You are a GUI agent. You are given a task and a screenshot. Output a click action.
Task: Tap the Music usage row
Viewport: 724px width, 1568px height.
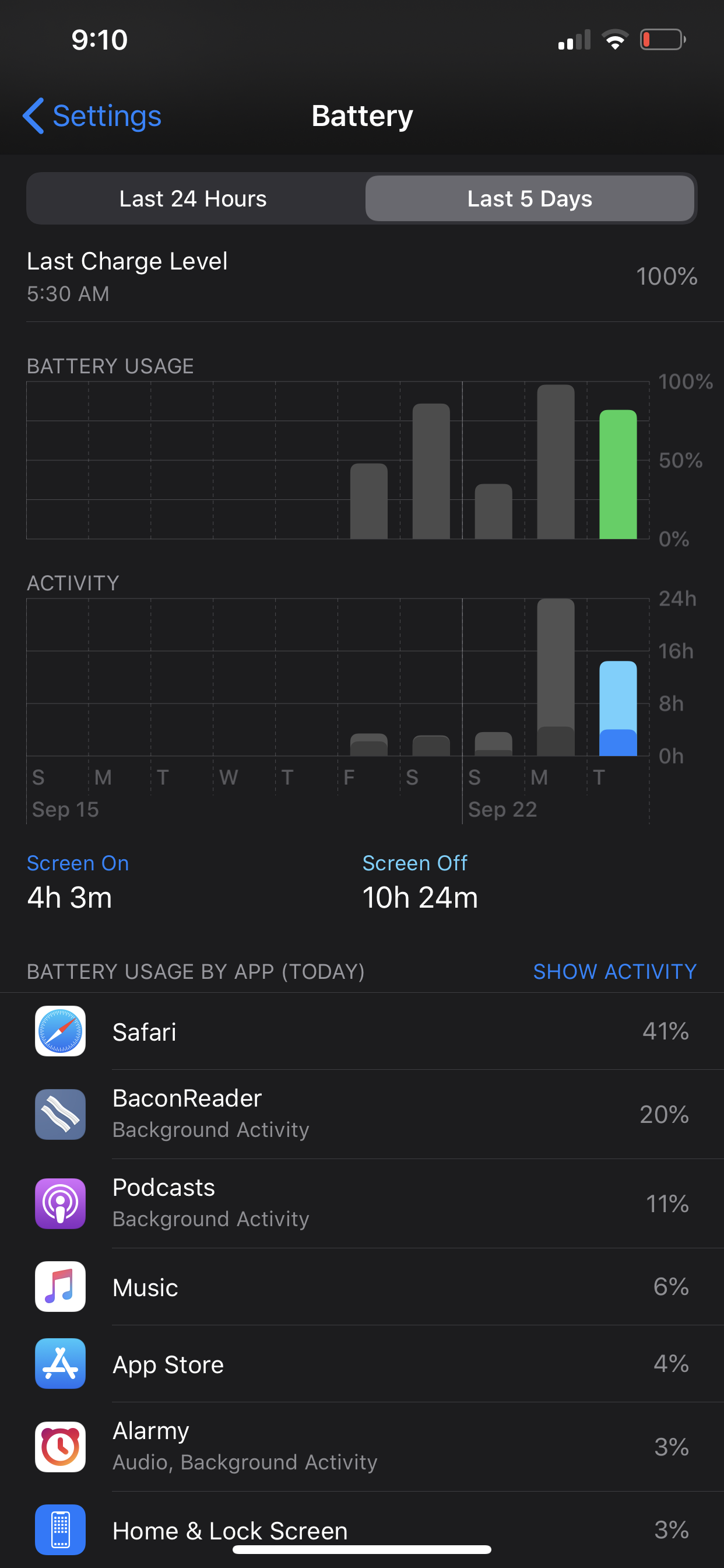(x=362, y=1287)
